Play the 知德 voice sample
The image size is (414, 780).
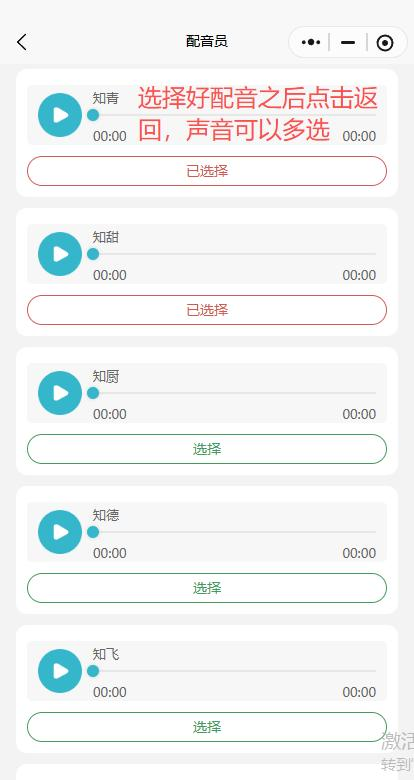pyautogui.click(x=60, y=532)
